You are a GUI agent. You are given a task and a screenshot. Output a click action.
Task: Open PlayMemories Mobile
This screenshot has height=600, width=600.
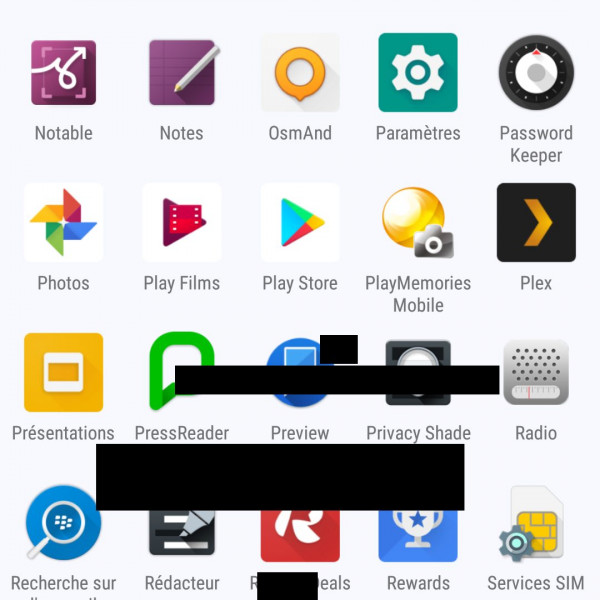tap(418, 222)
